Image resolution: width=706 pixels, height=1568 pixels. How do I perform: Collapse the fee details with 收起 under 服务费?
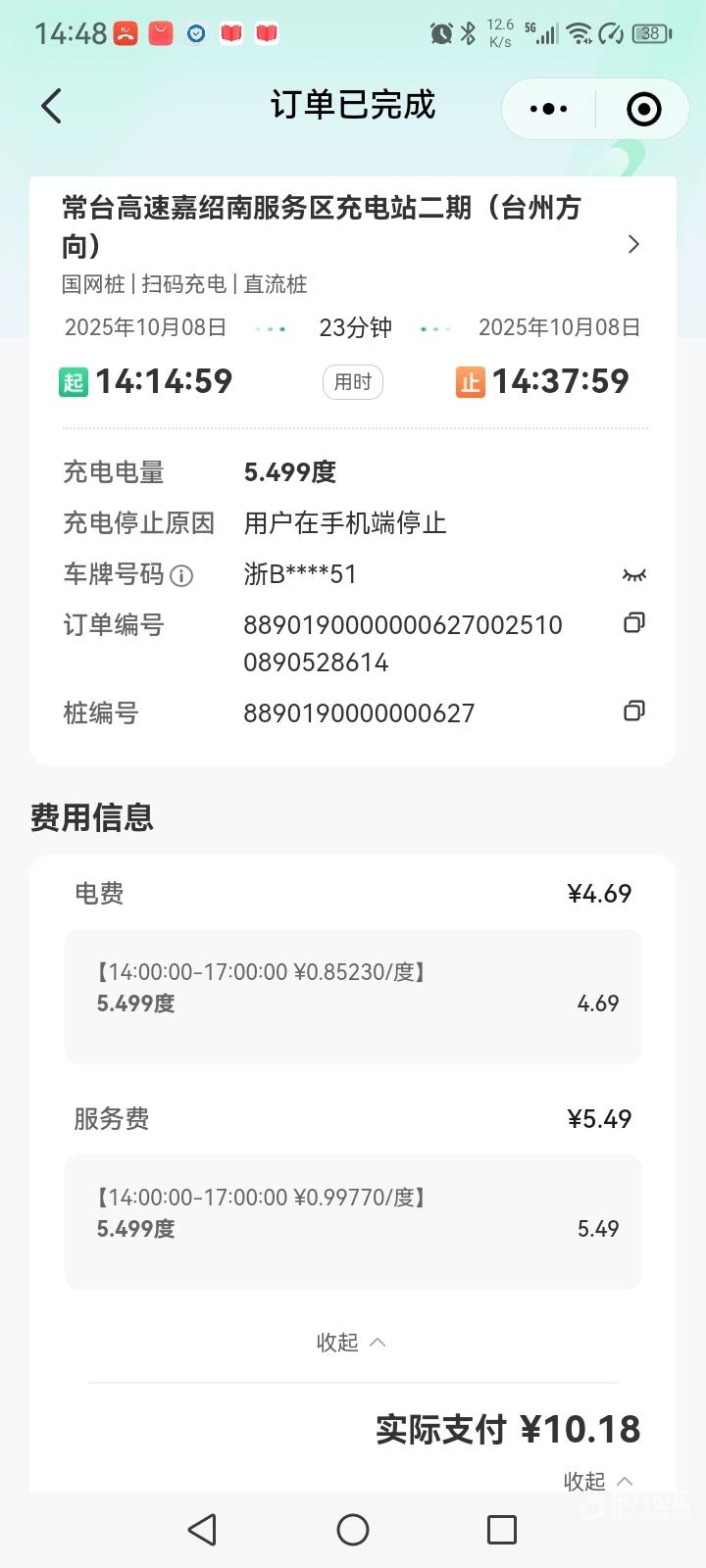351,1343
